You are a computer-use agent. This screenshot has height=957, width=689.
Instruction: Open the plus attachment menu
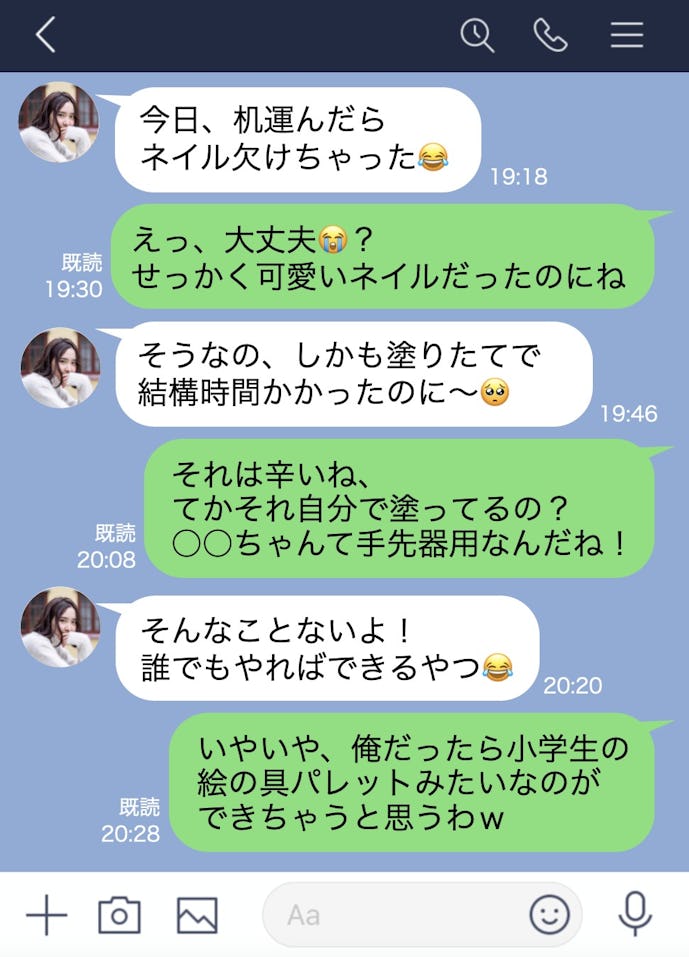pos(46,915)
